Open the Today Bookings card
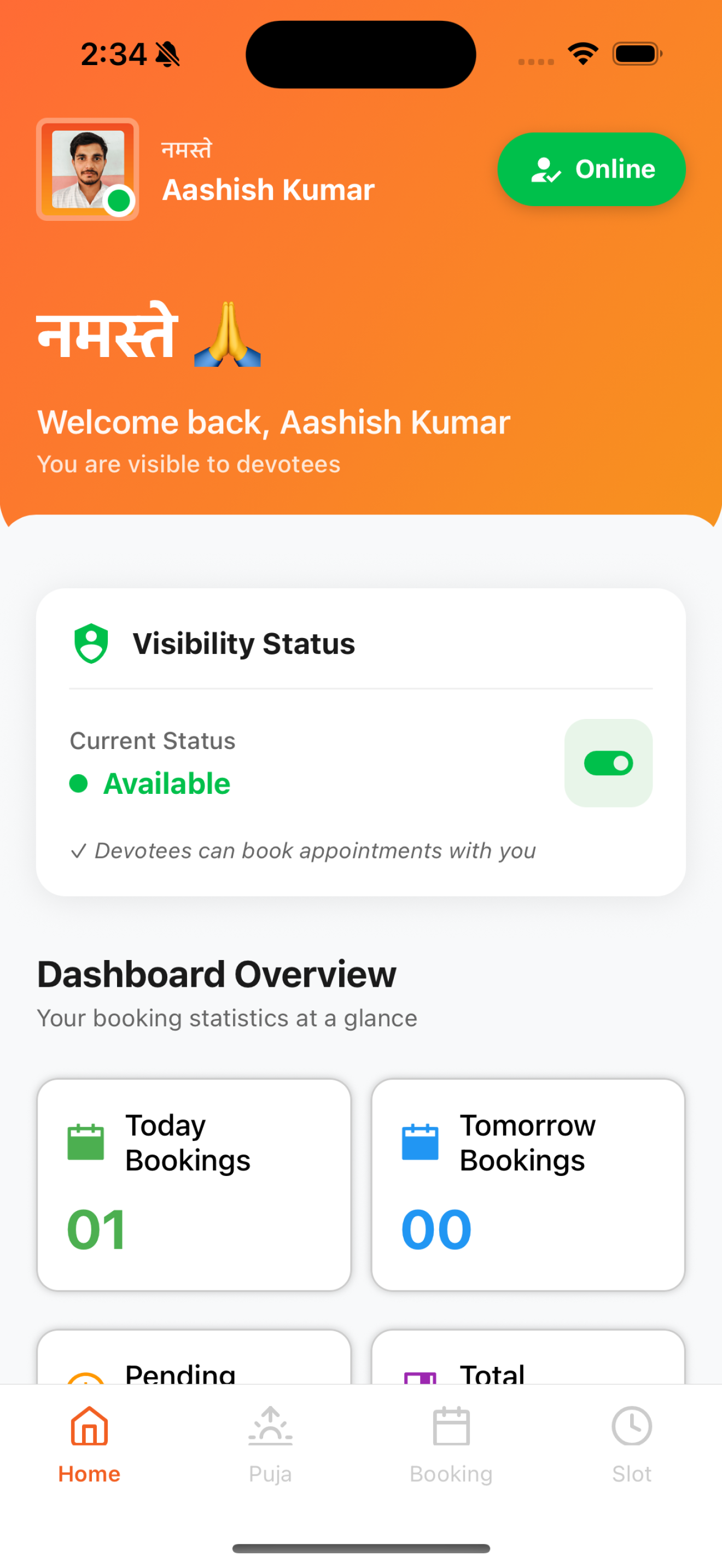 click(x=194, y=1184)
